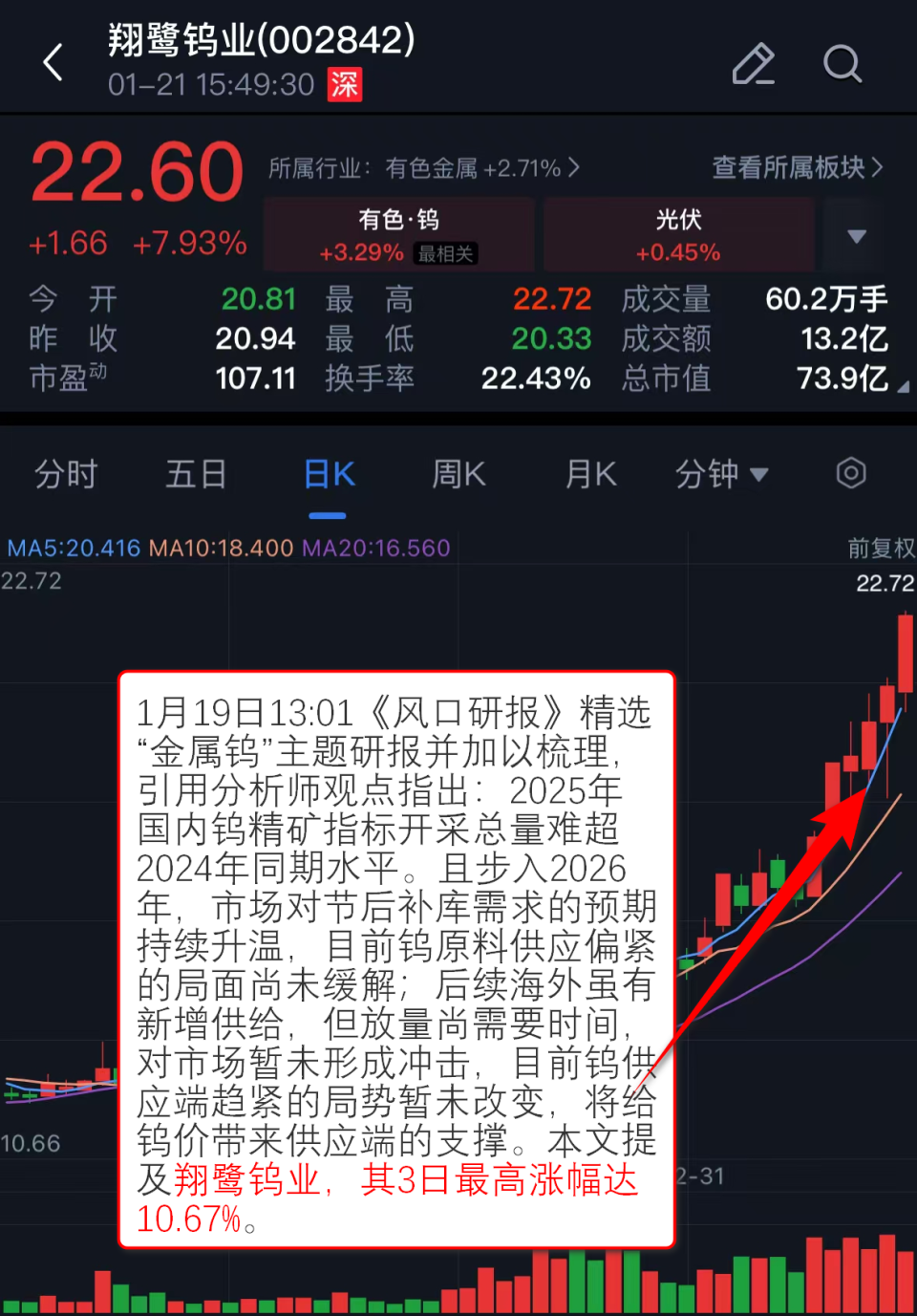Switch to the 五日 five-day tab
The height and width of the screenshot is (1316, 917).
(x=197, y=473)
